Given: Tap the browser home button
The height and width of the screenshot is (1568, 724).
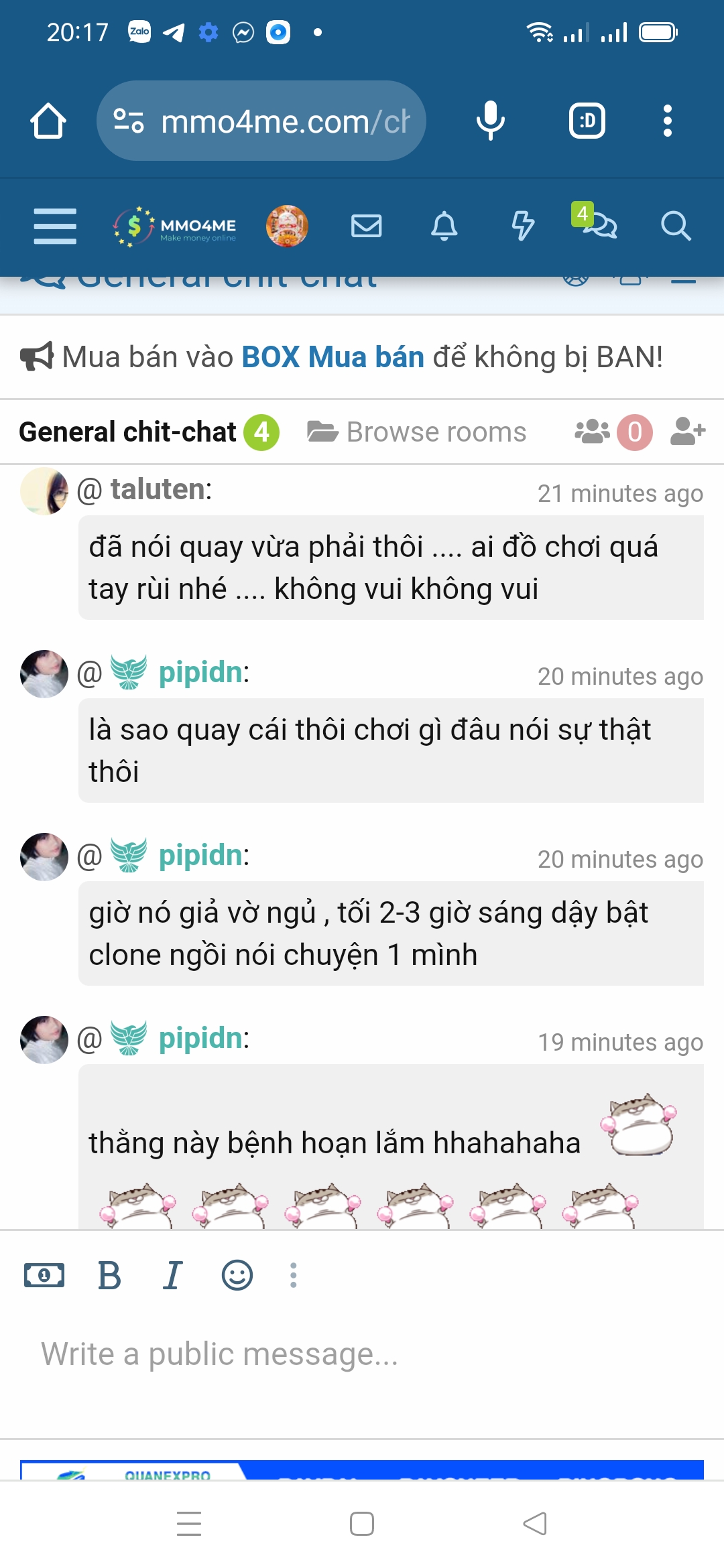Looking at the screenshot, I should click(x=48, y=121).
